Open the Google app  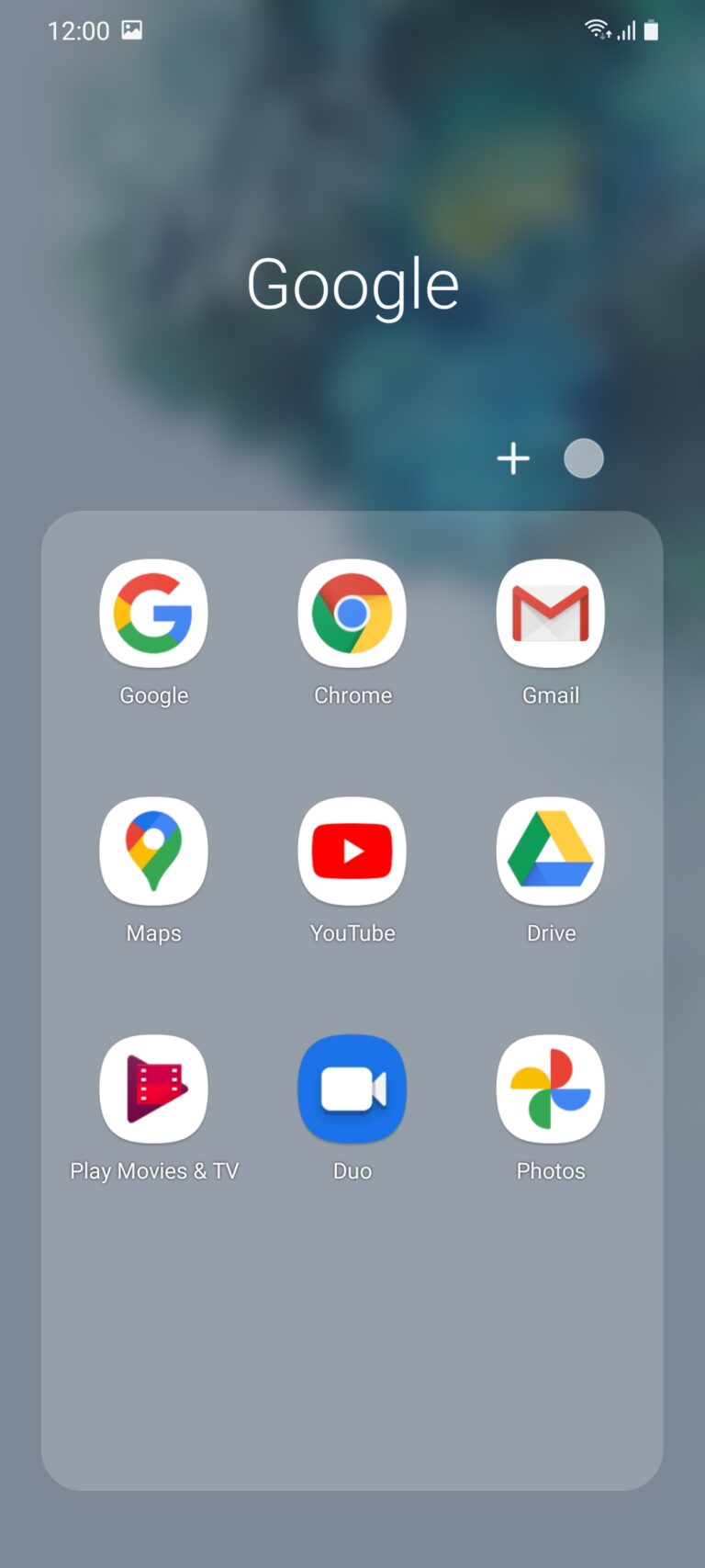[153, 614]
